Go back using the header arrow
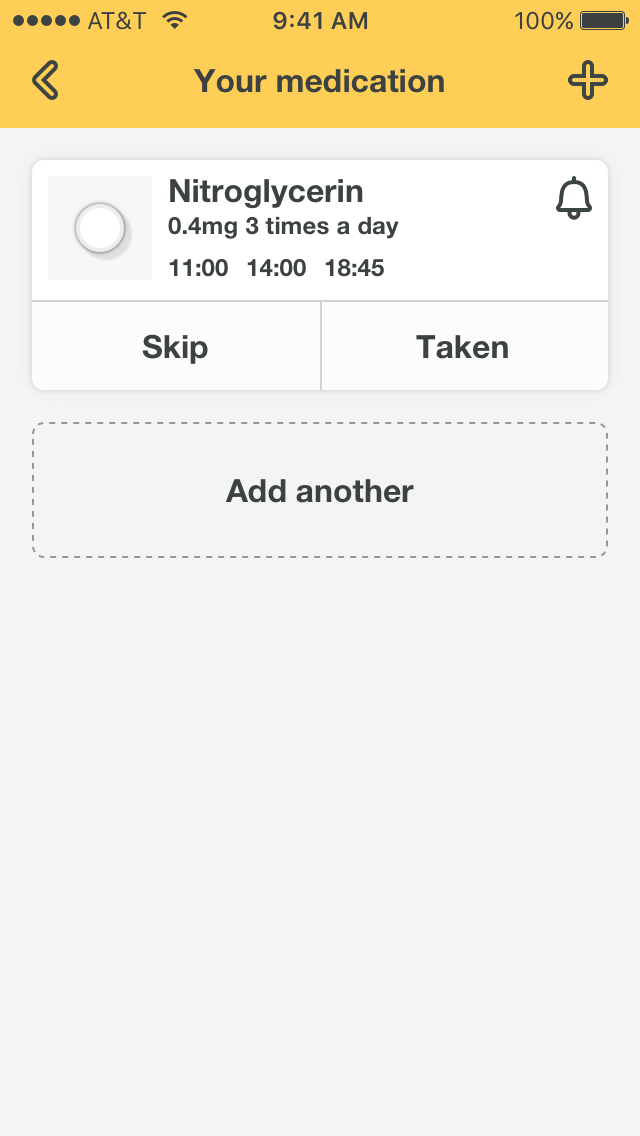Screen dimensions: 640x1136 [x=45, y=80]
